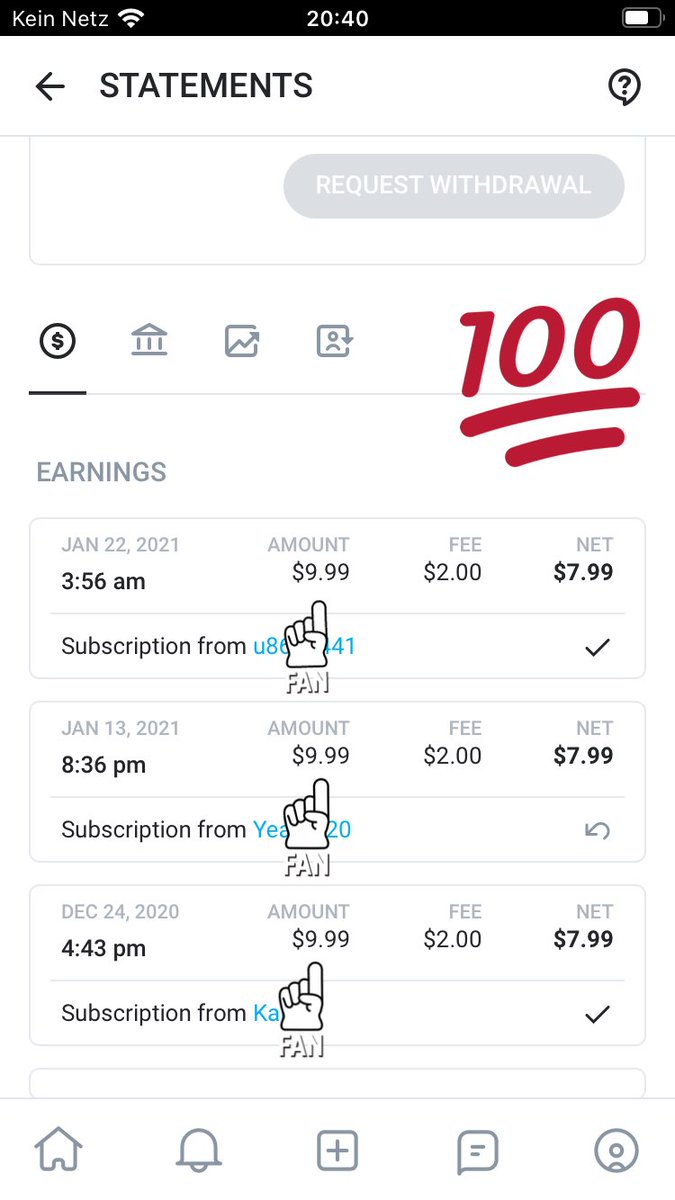Select the earnings dollar tab
Screen dimensions: 675x1200
pos(58,342)
